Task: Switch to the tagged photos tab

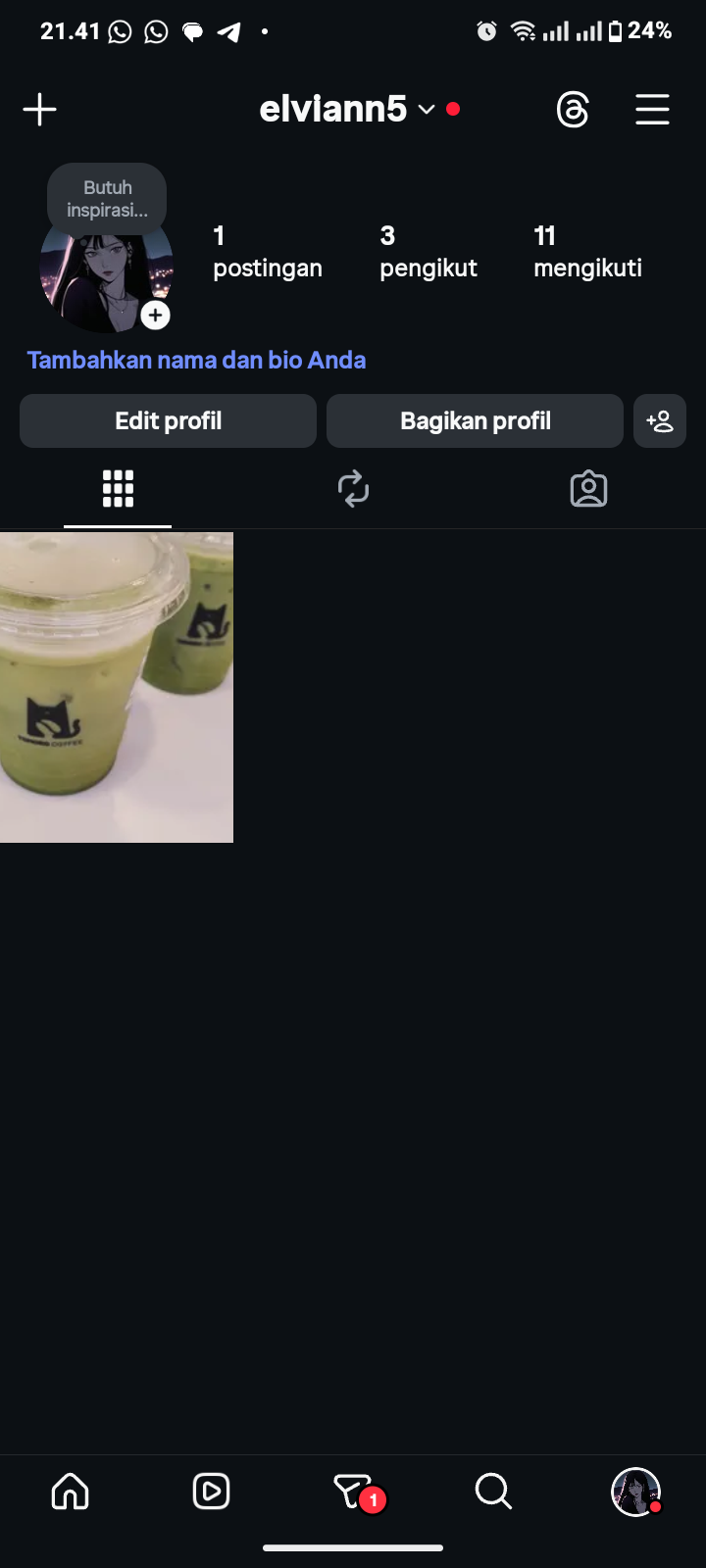Action: pyautogui.click(x=588, y=488)
